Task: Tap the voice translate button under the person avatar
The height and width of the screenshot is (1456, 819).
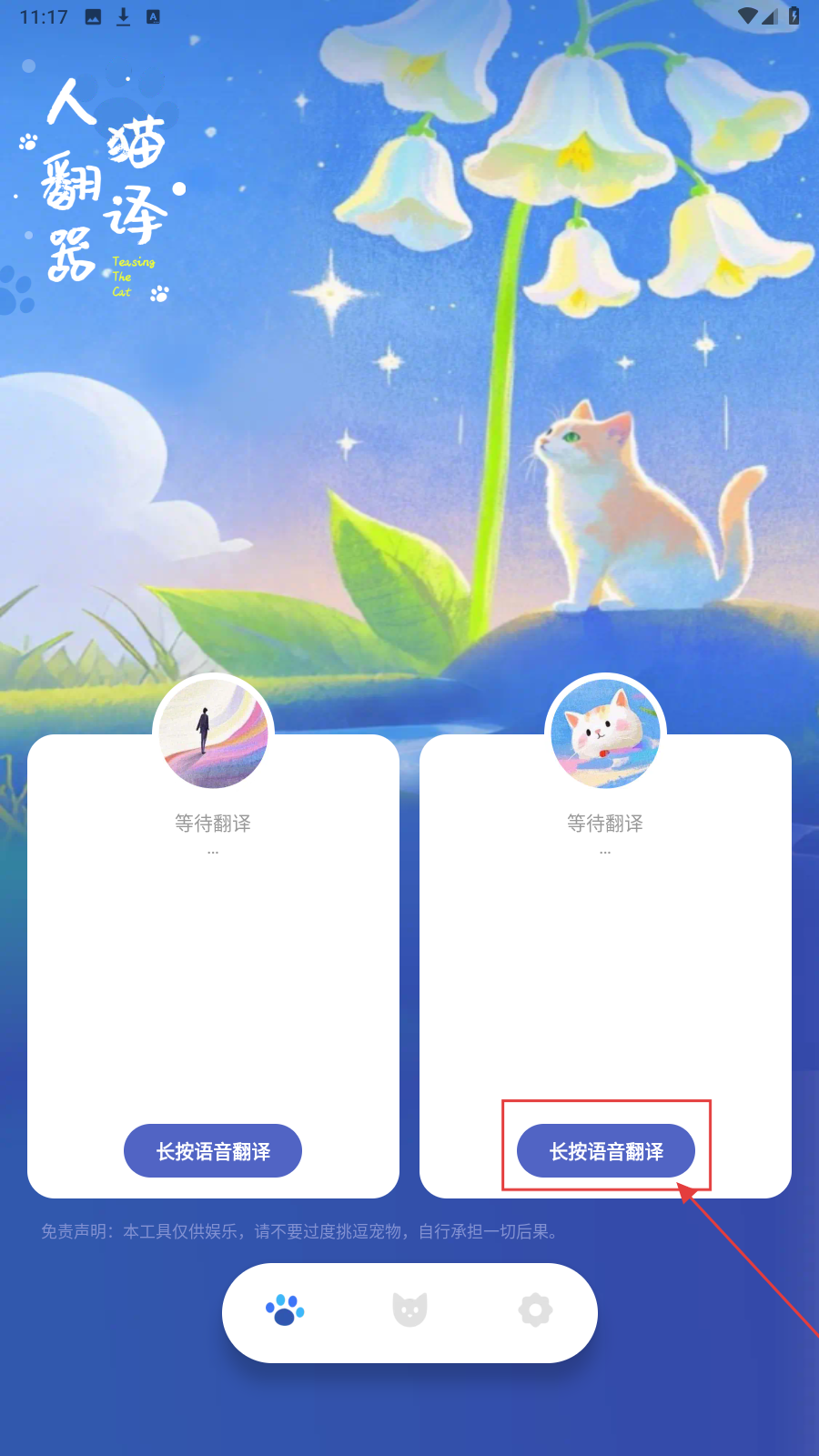Action: click(213, 1151)
